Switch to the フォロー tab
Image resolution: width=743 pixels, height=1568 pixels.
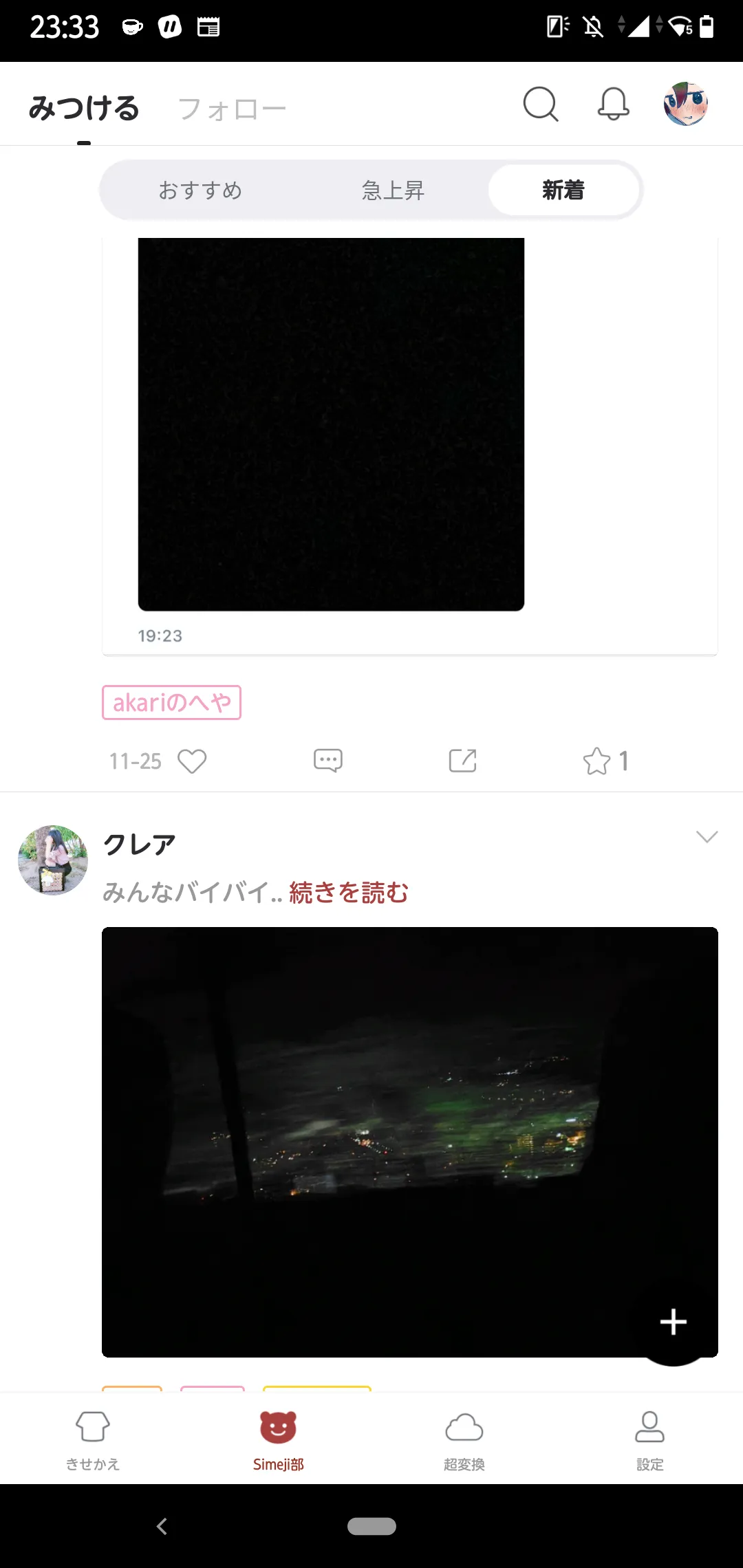232,109
